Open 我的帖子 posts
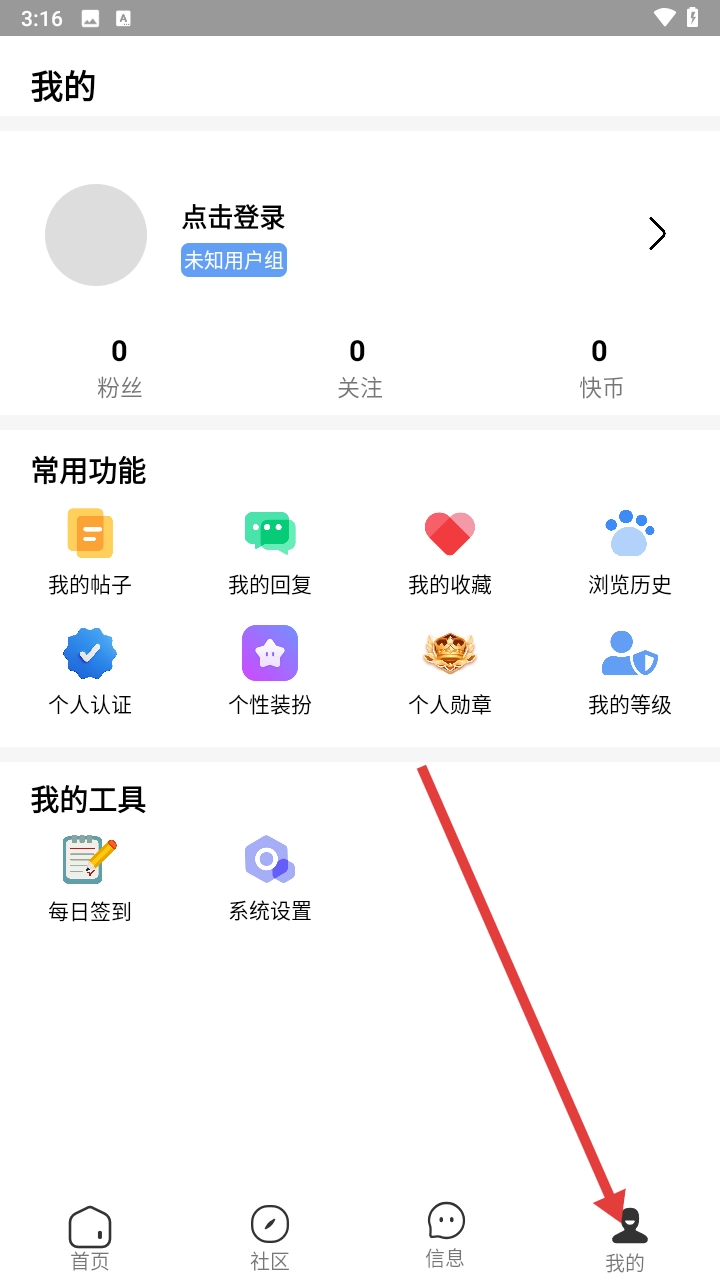This screenshot has height=1280, width=720. (x=90, y=550)
